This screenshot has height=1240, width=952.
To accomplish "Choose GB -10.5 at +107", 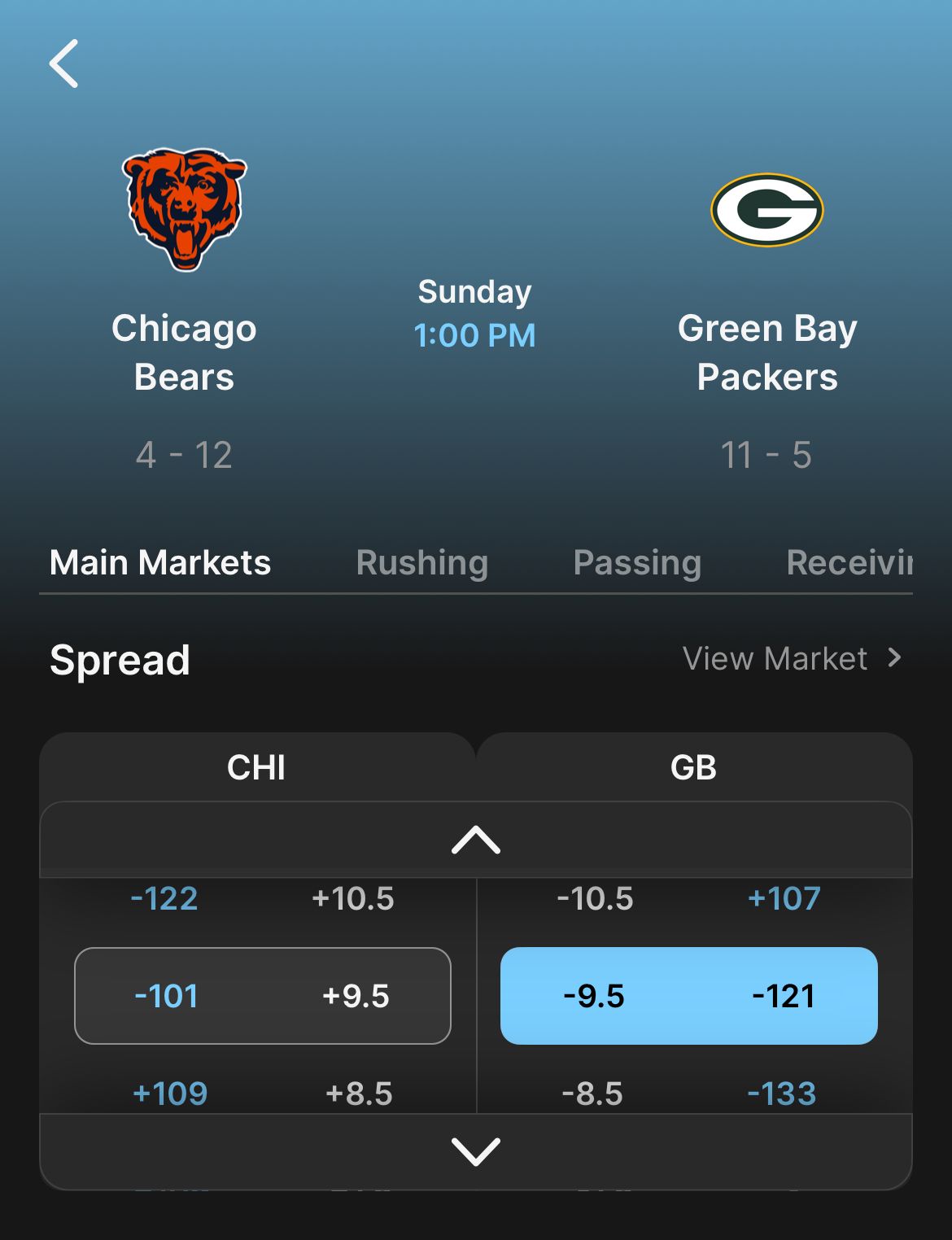I will tap(688, 899).
